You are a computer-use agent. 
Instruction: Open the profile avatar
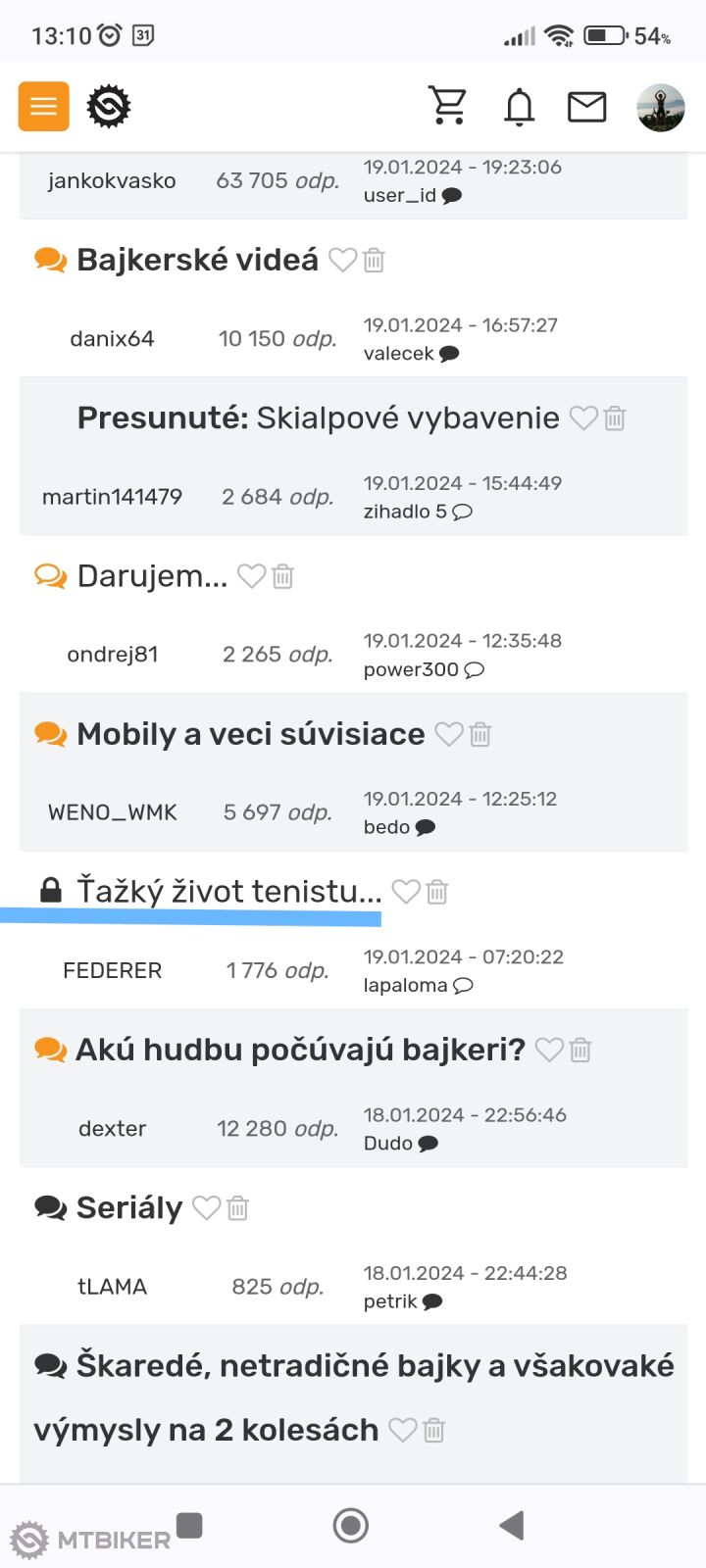tap(660, 107)
